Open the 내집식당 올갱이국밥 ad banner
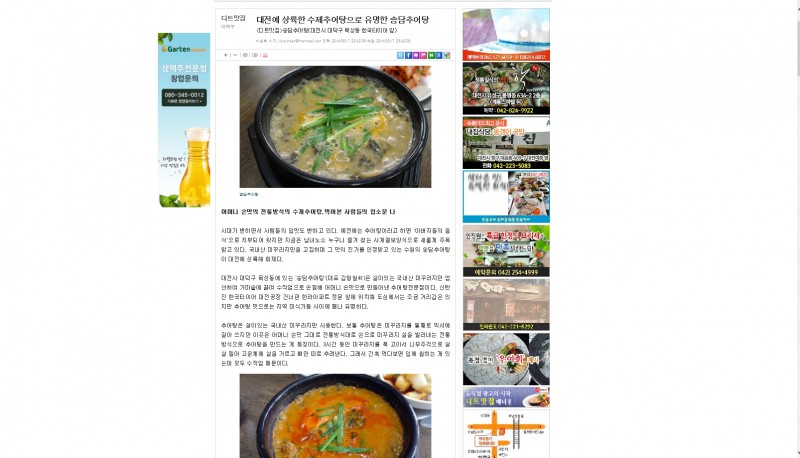 tap(506, 143)
